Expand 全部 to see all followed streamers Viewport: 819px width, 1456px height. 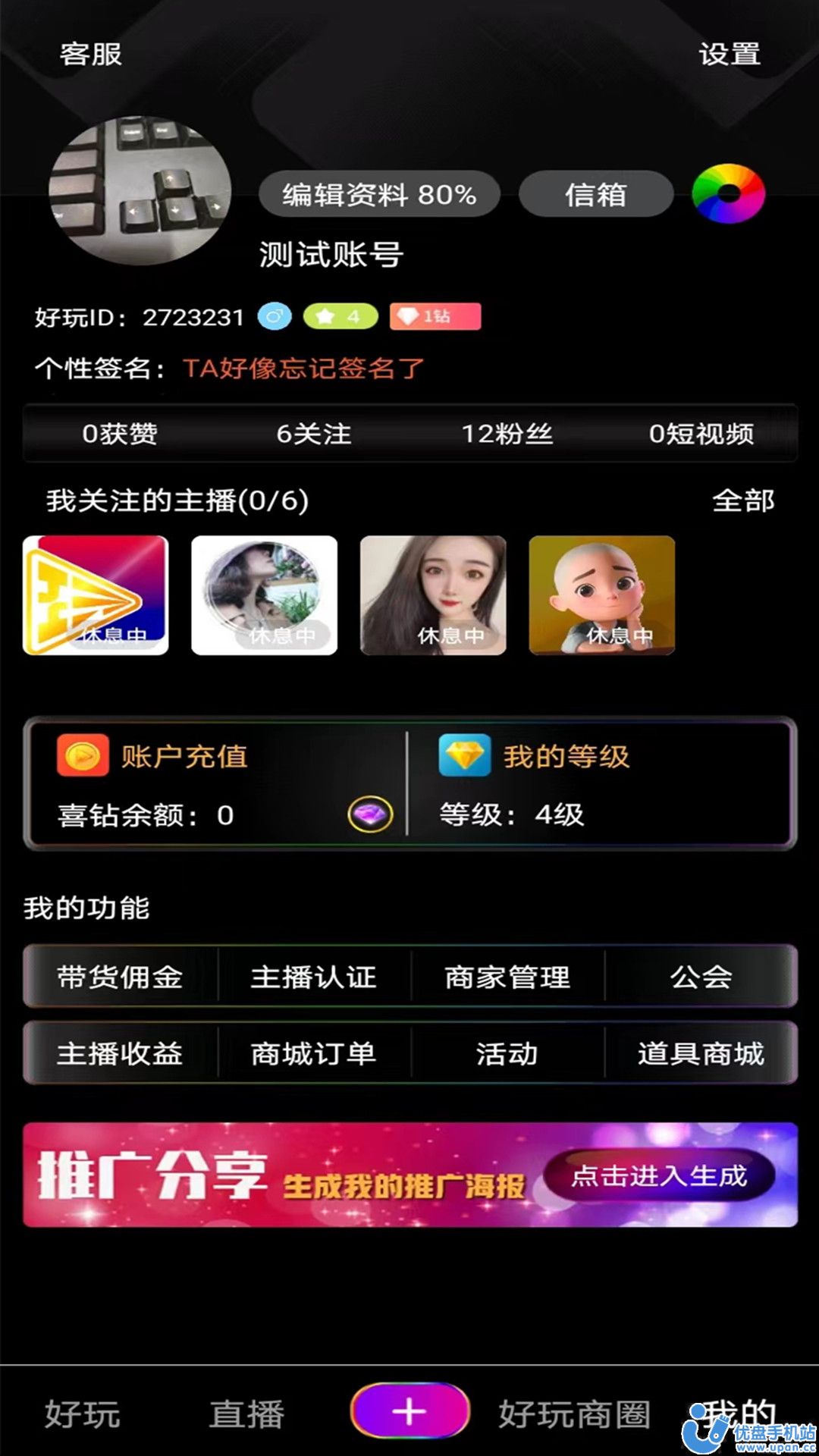coord(745,500)
